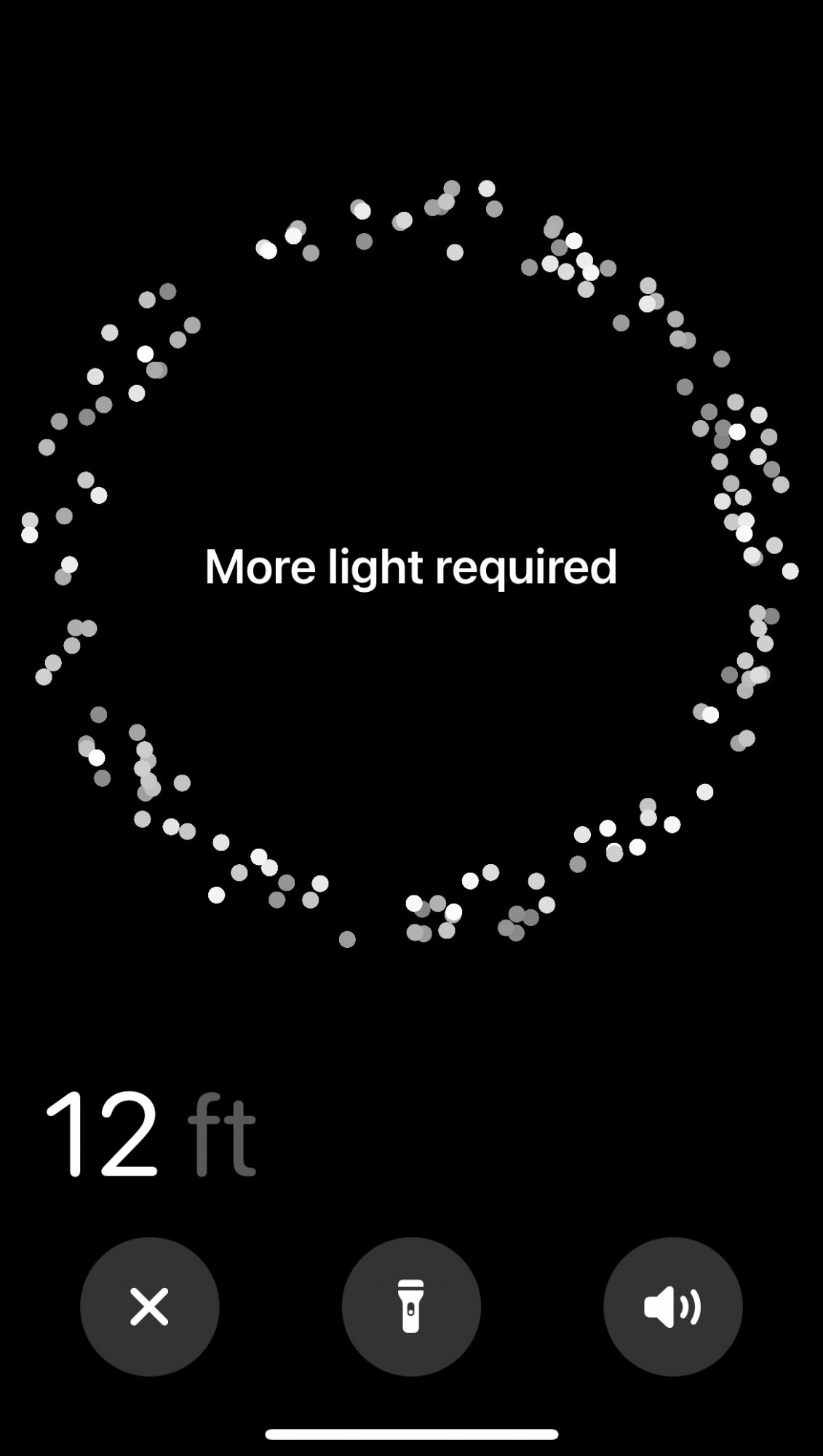Play sound on the item
This screenshot has height=1456, width=823.
[672, 1306]
